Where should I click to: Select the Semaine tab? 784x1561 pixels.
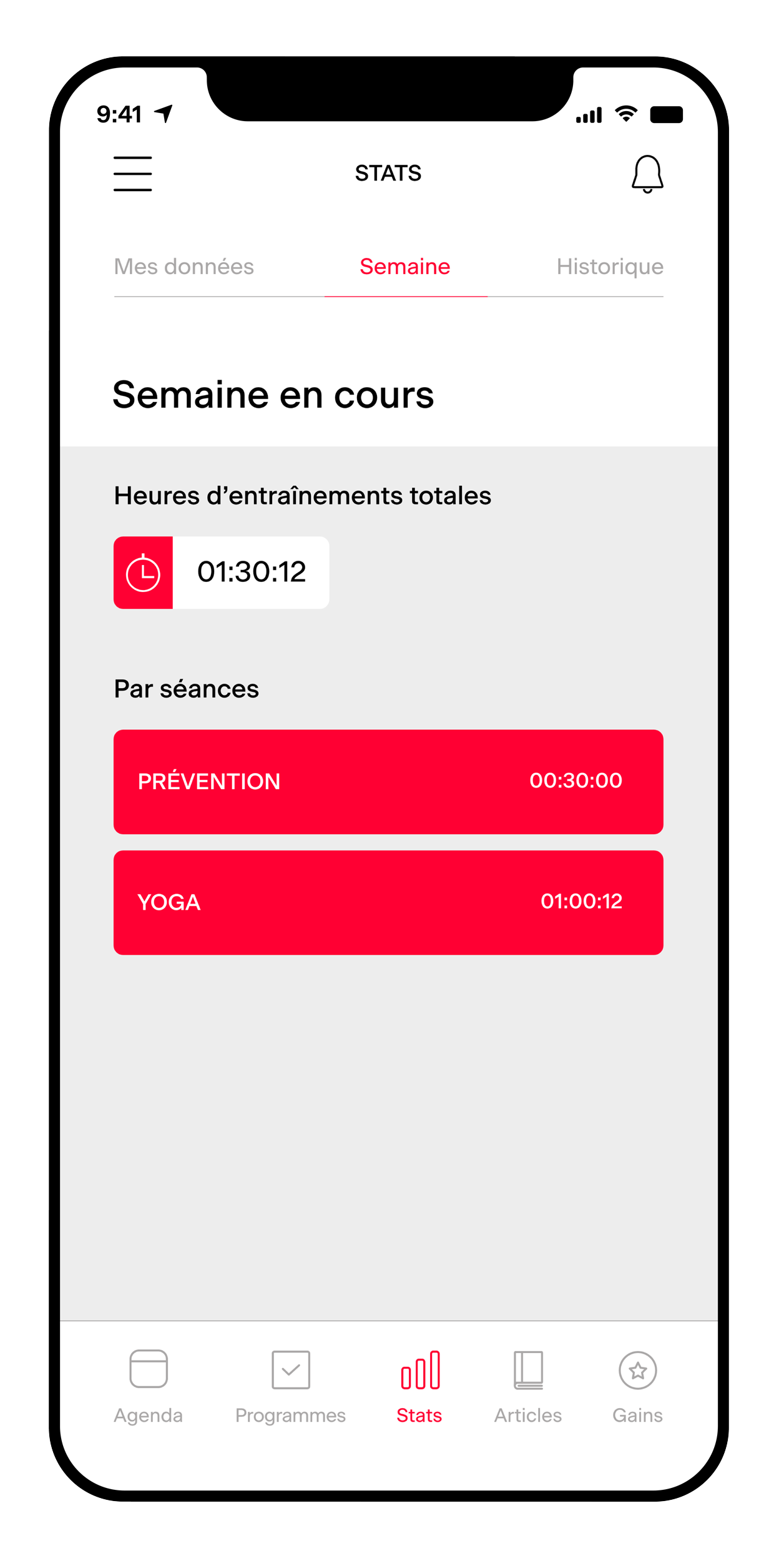404,267
